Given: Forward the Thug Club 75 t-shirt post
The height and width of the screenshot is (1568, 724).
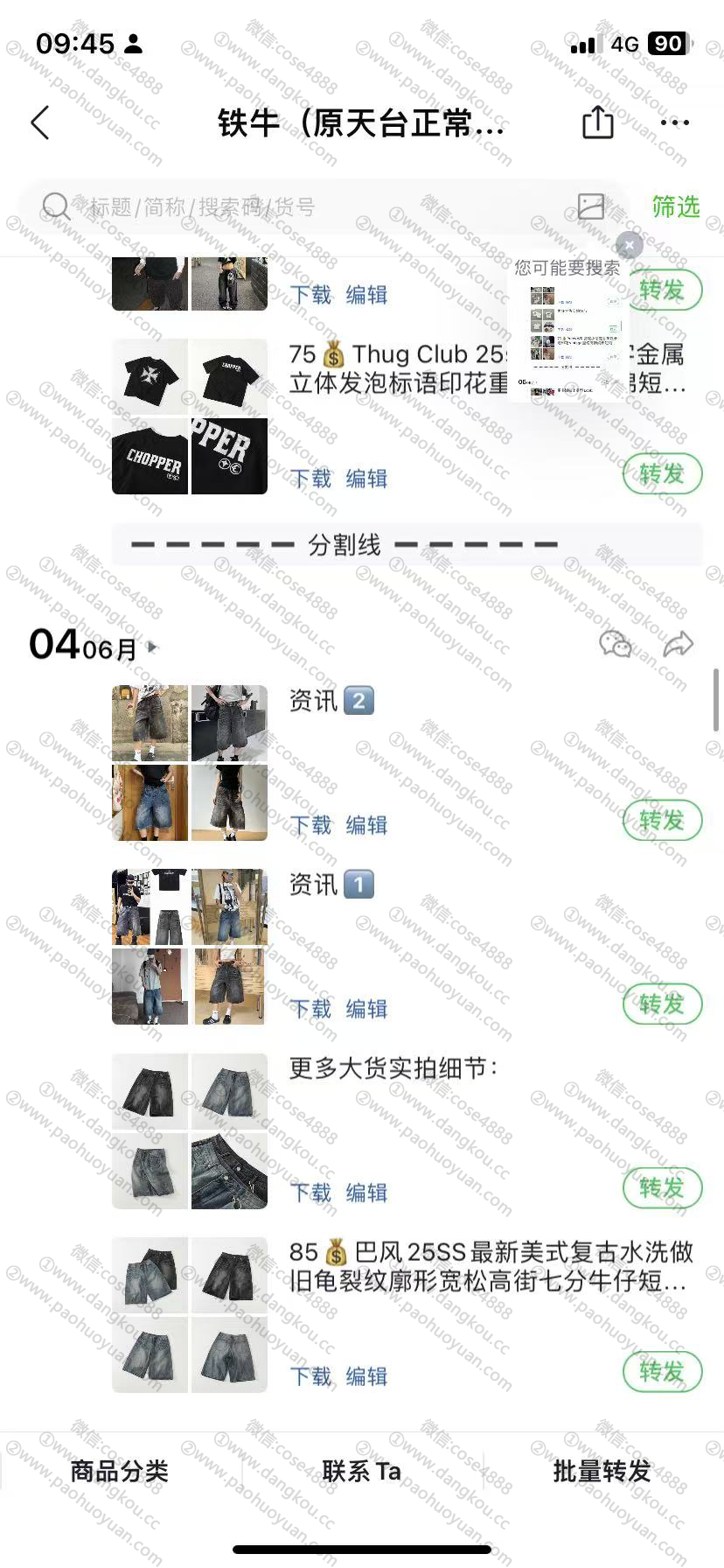Looking at the screenshot, I should click(x=662, y=473).
